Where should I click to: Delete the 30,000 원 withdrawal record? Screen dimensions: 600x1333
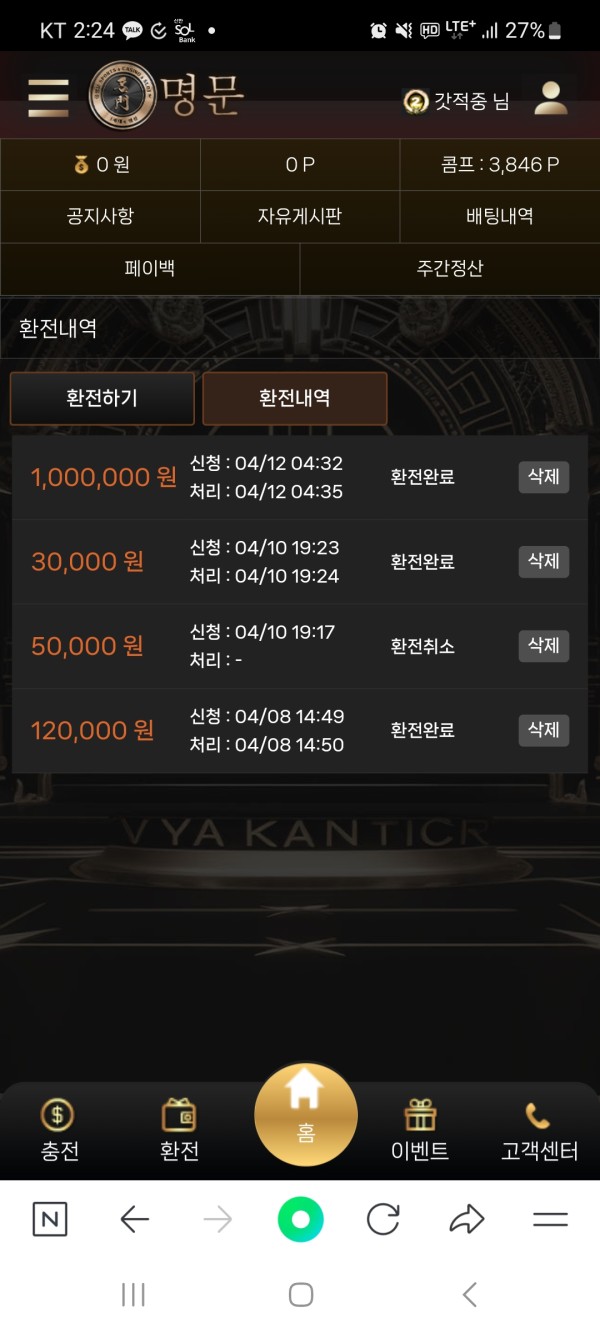pyautogui.click(x=543, y=561)
